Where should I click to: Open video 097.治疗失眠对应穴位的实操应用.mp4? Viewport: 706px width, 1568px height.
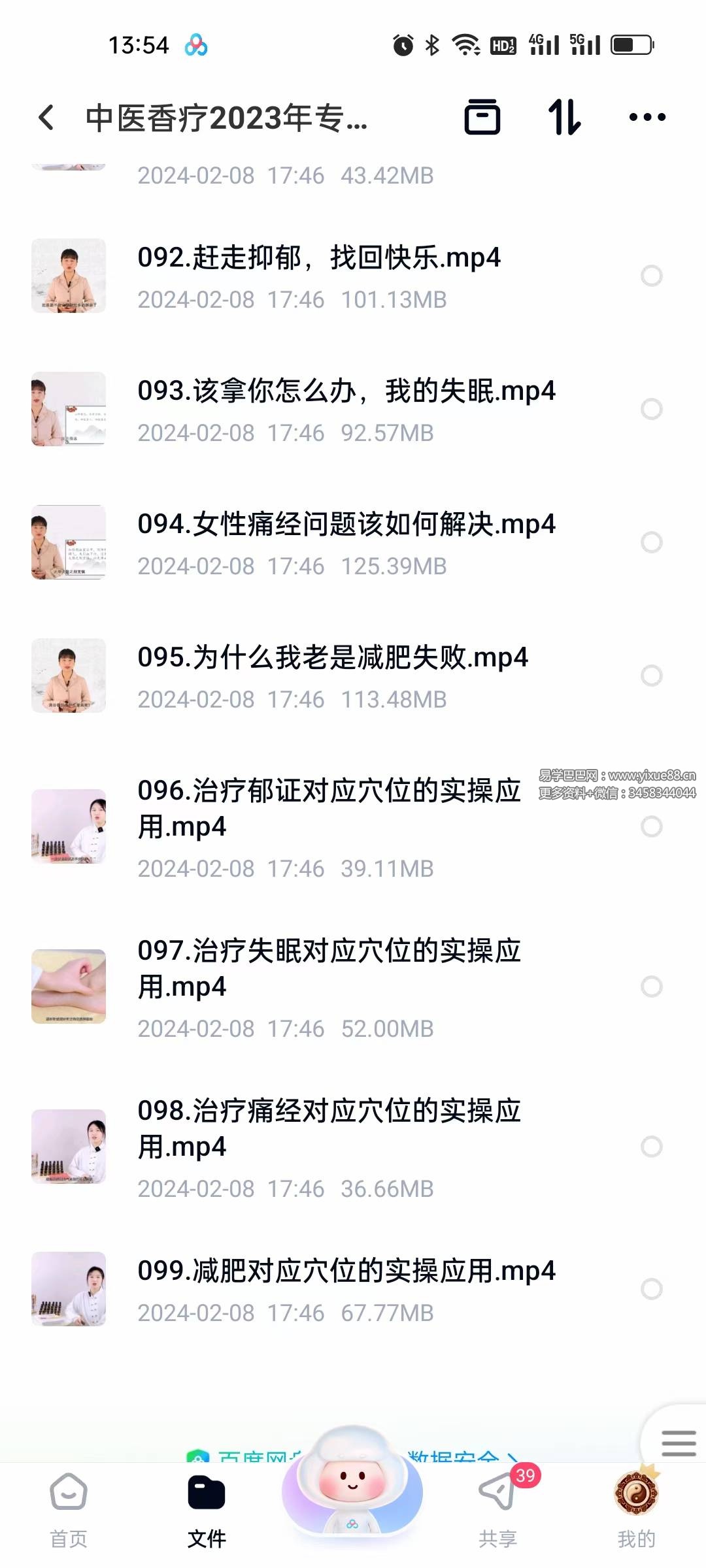(329, 969)
